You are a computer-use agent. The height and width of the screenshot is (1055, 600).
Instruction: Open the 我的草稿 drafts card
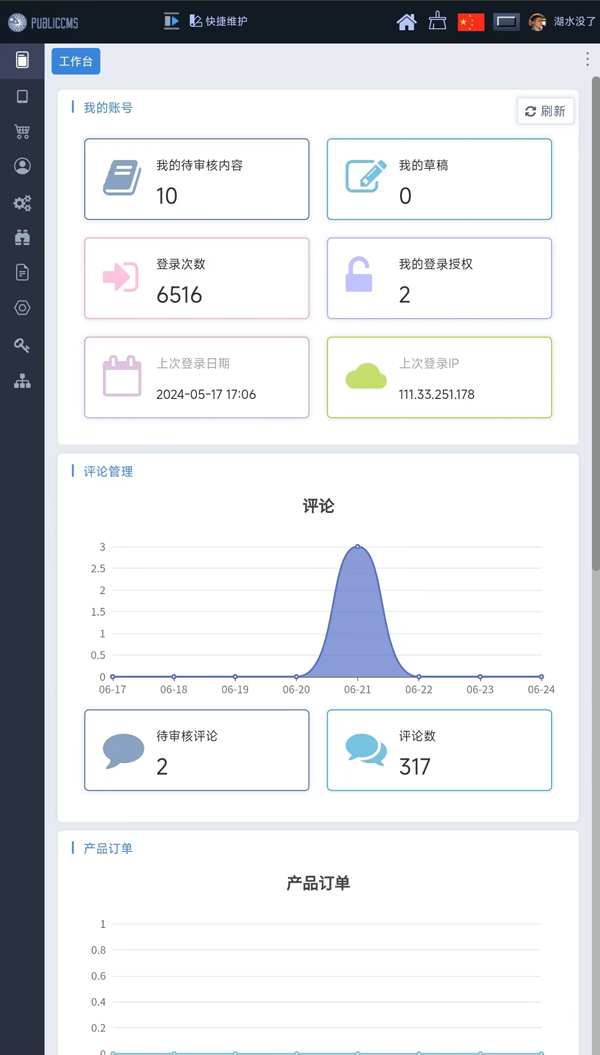tap(439, 179)
